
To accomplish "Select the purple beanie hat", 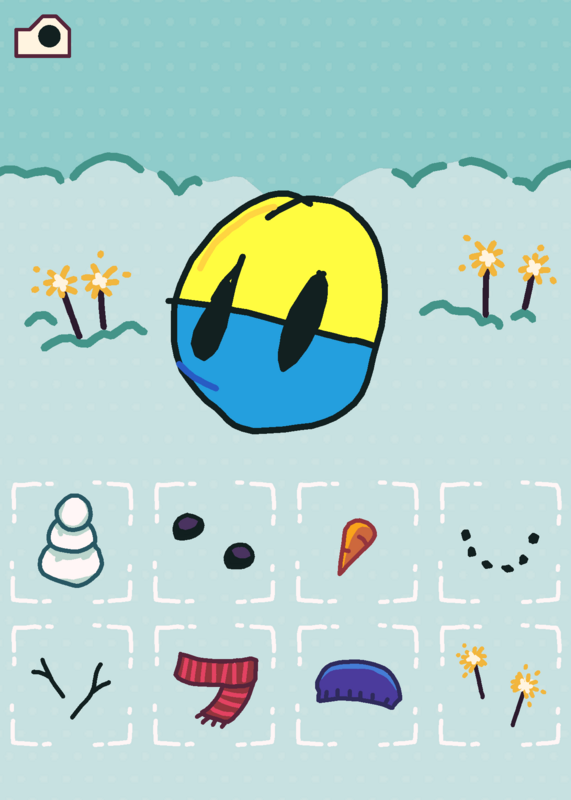I will 357,685.
